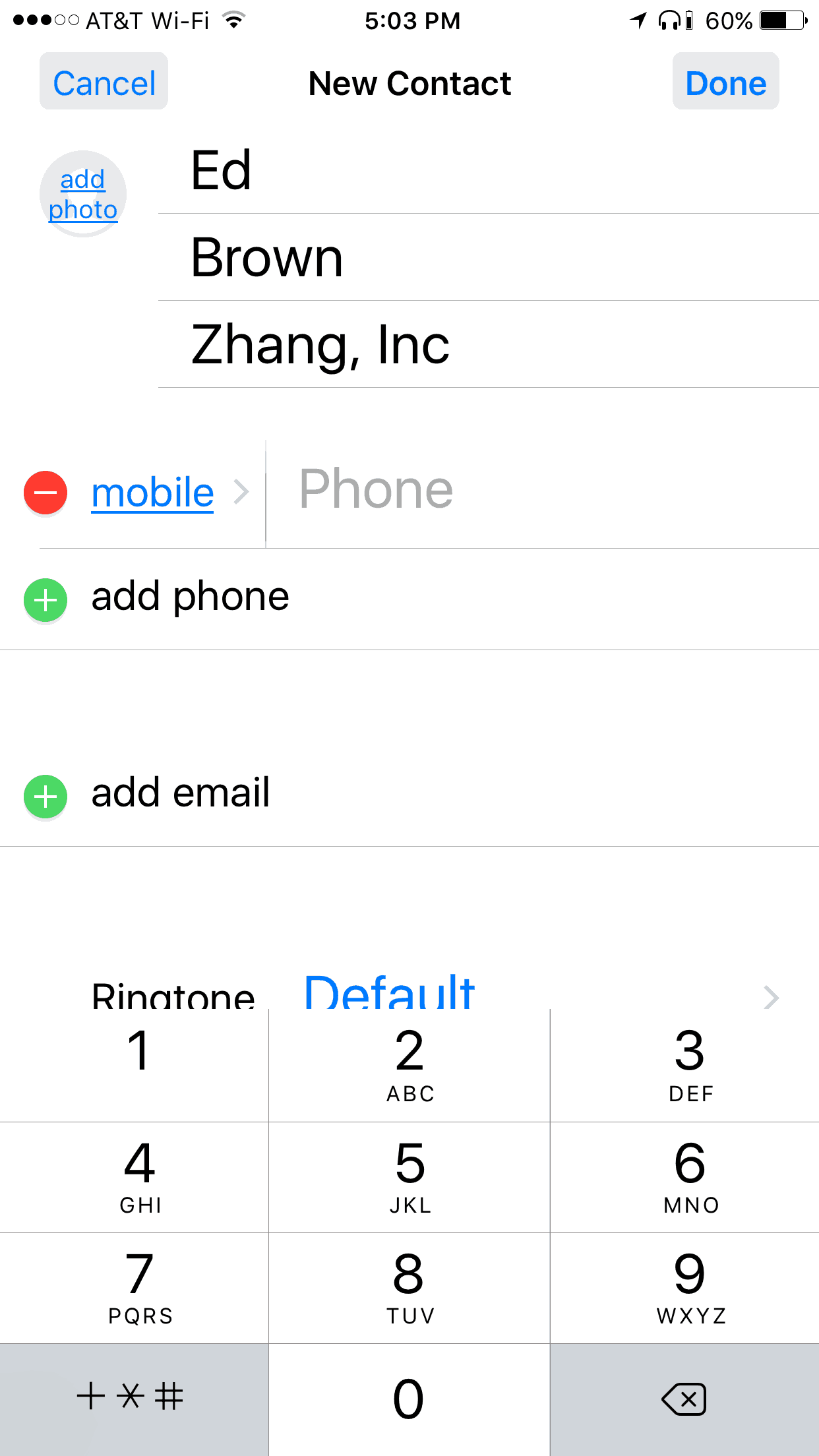Save contact with the Done button
The image size is (819, 1456).
pos(725,82)
